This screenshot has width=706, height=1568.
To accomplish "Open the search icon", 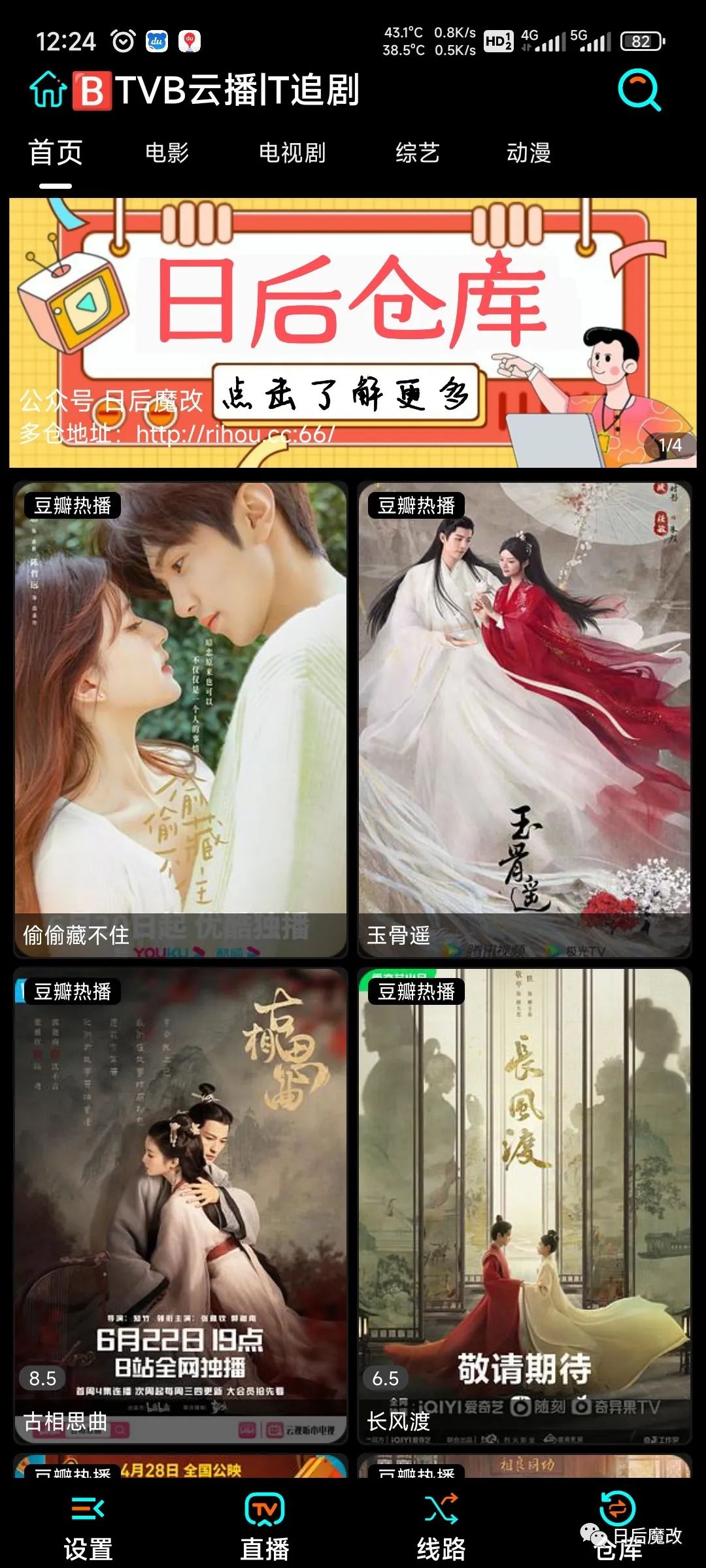I will 639,90.
